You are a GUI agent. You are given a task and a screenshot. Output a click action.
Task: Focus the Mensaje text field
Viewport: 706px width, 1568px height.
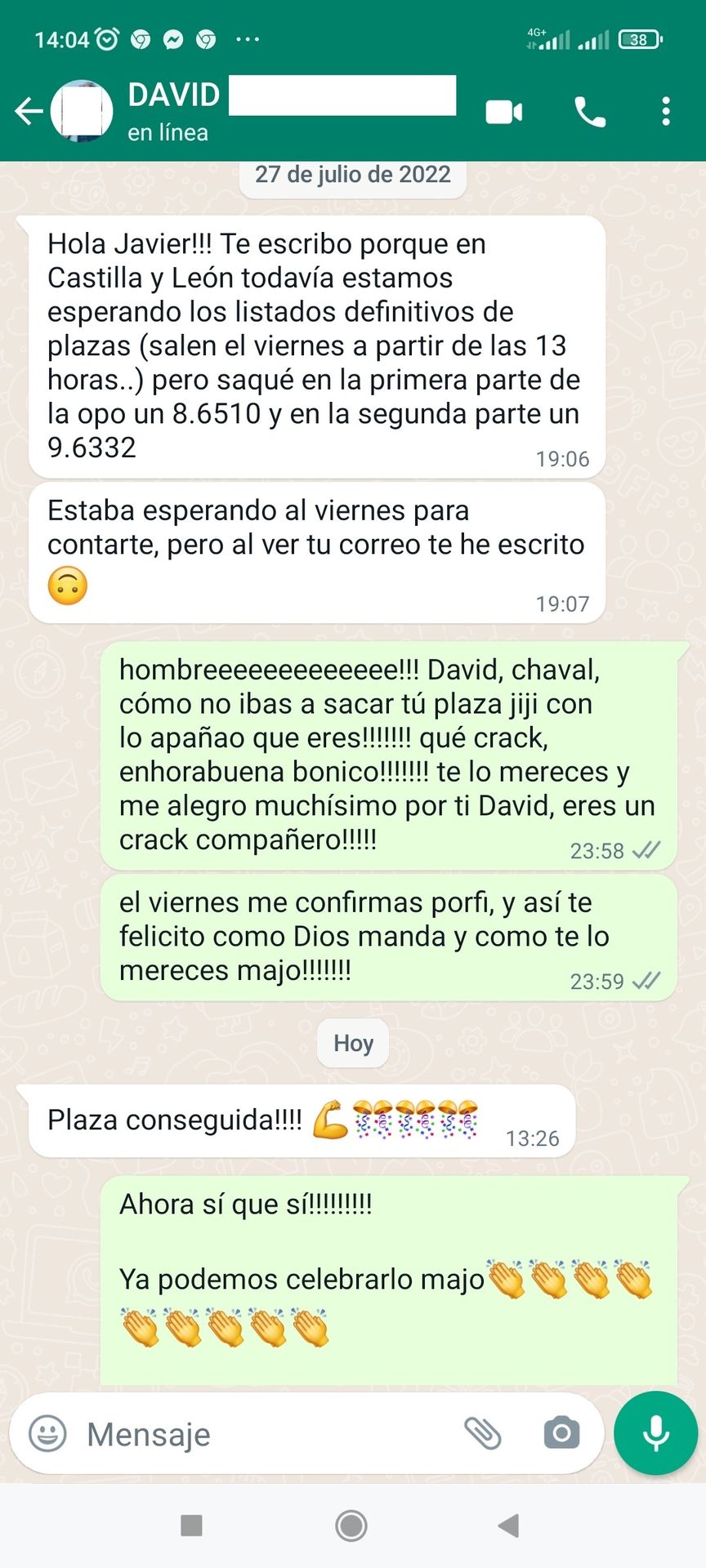coord(261,1434)
